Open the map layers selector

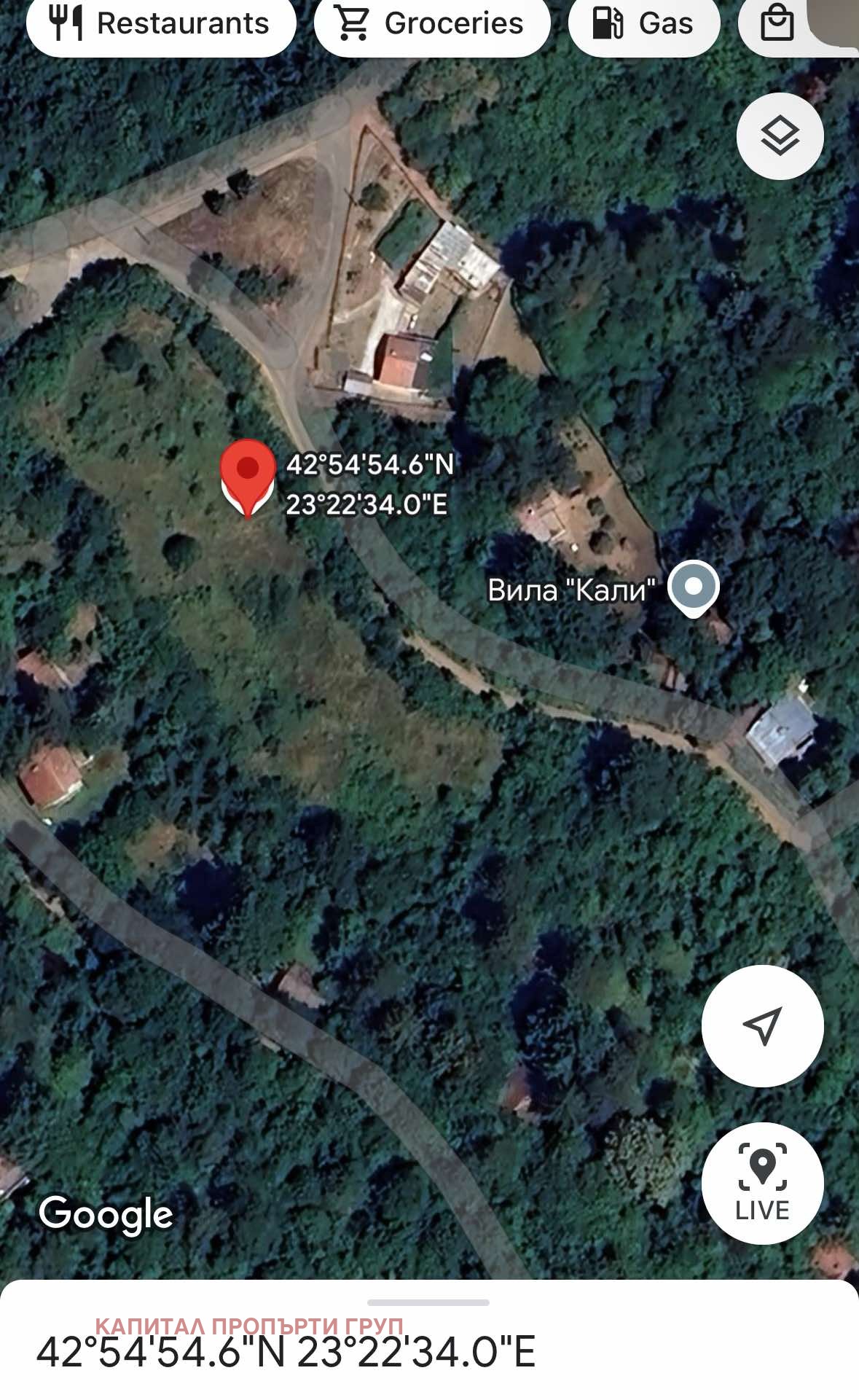(x=779, y=136)
